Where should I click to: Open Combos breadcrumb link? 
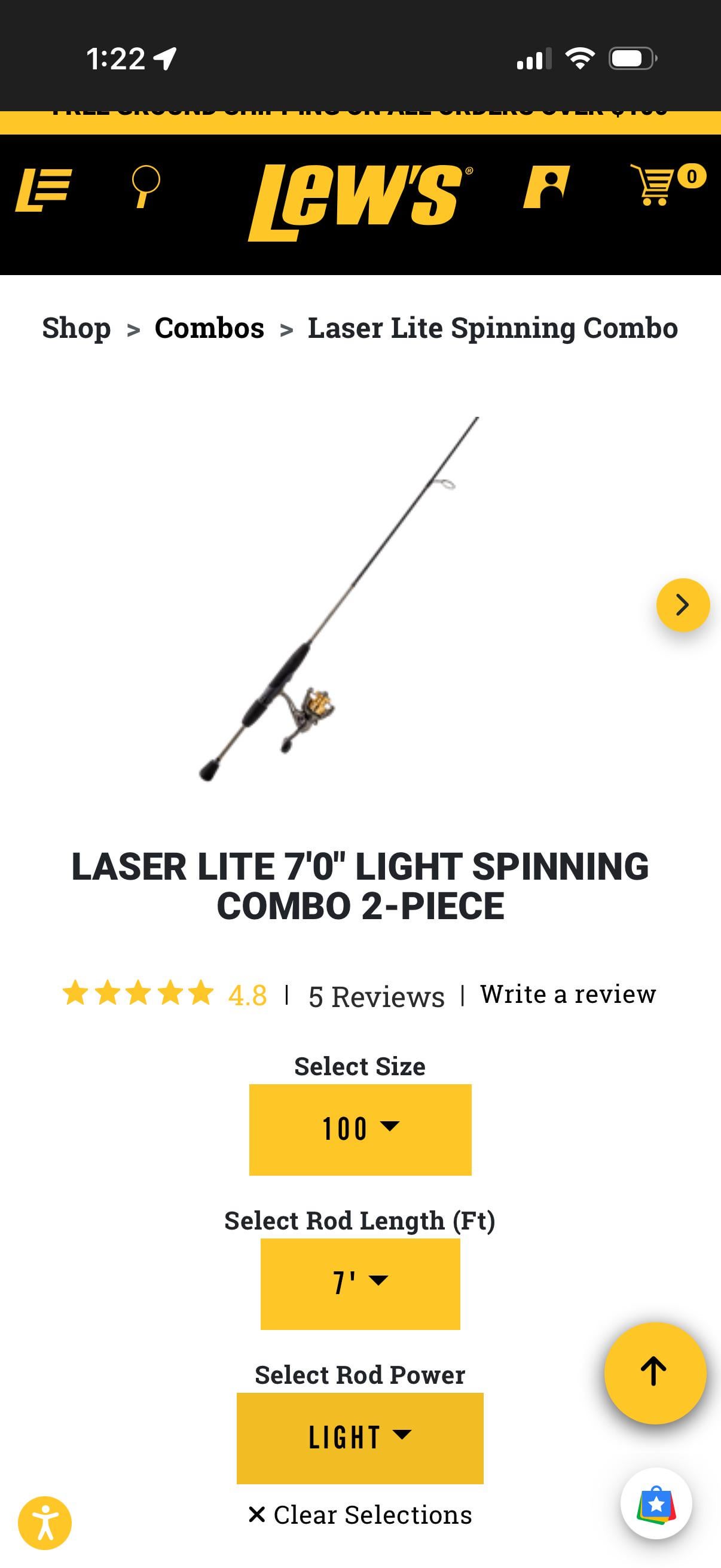point(209,328)
